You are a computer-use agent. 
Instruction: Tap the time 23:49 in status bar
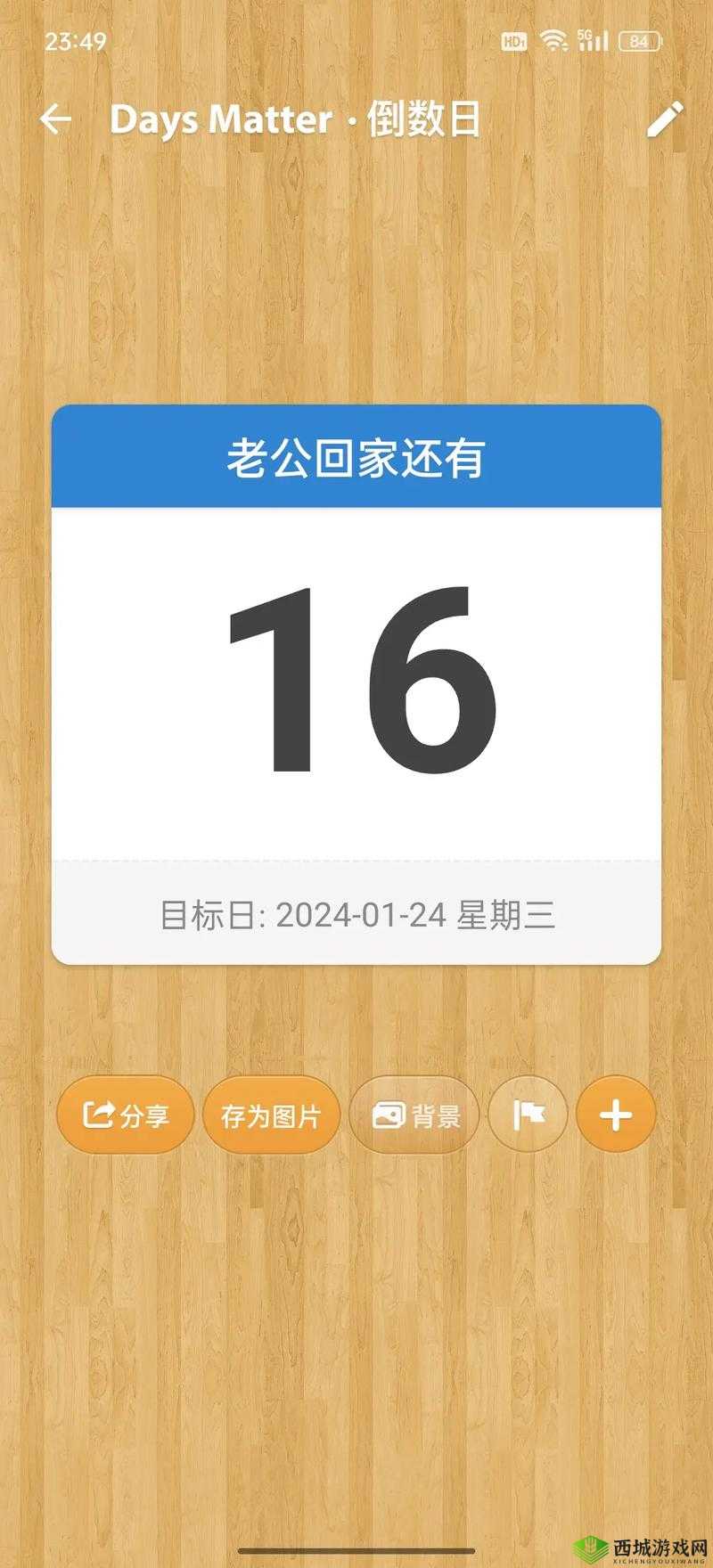(x=76, y=40)
